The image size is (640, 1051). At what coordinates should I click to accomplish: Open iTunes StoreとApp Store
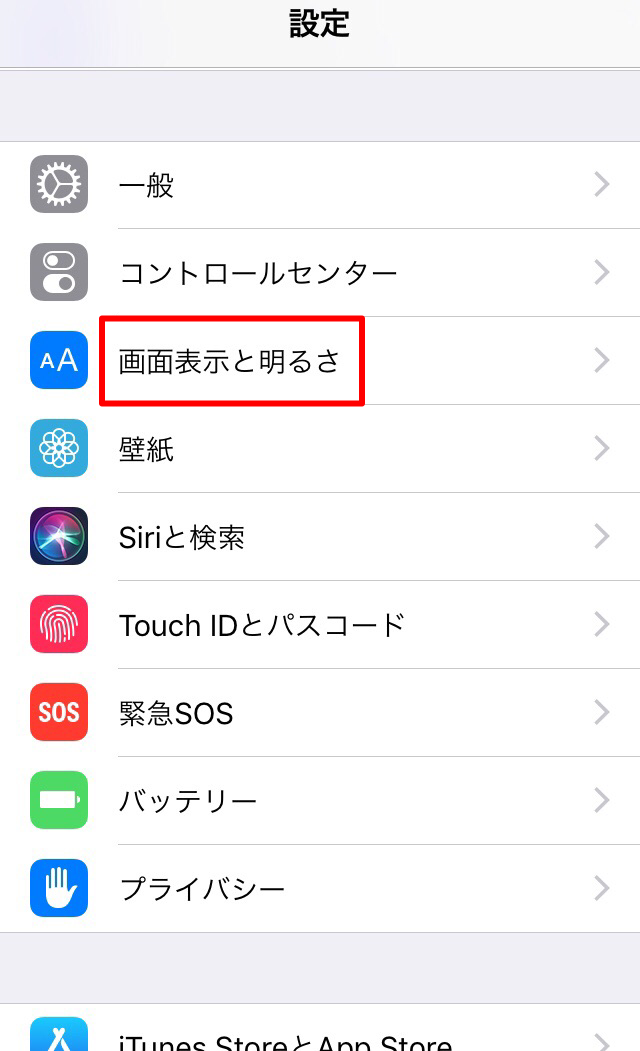(320, 1038)
